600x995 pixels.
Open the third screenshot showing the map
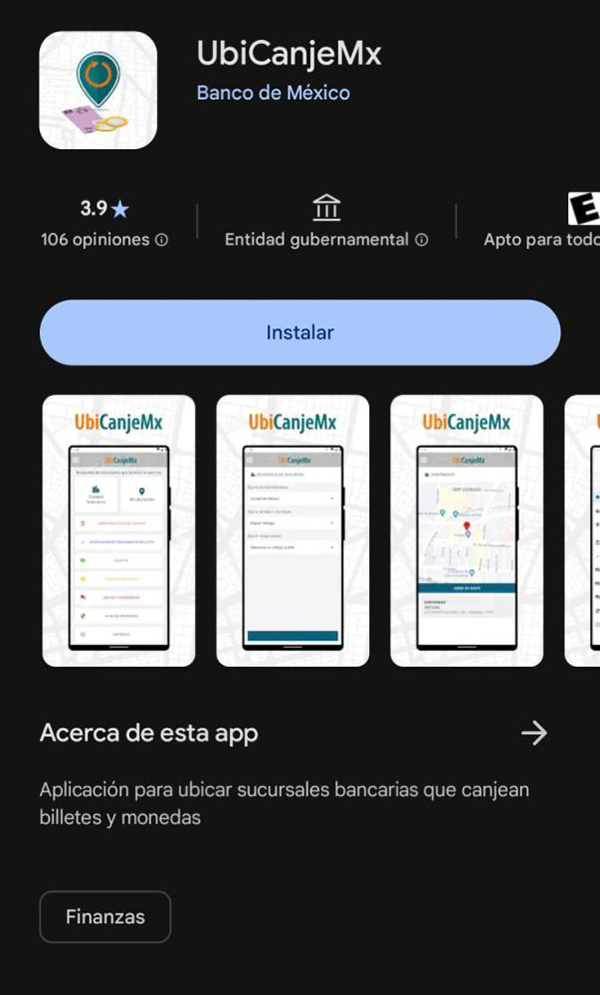(467, 530)
